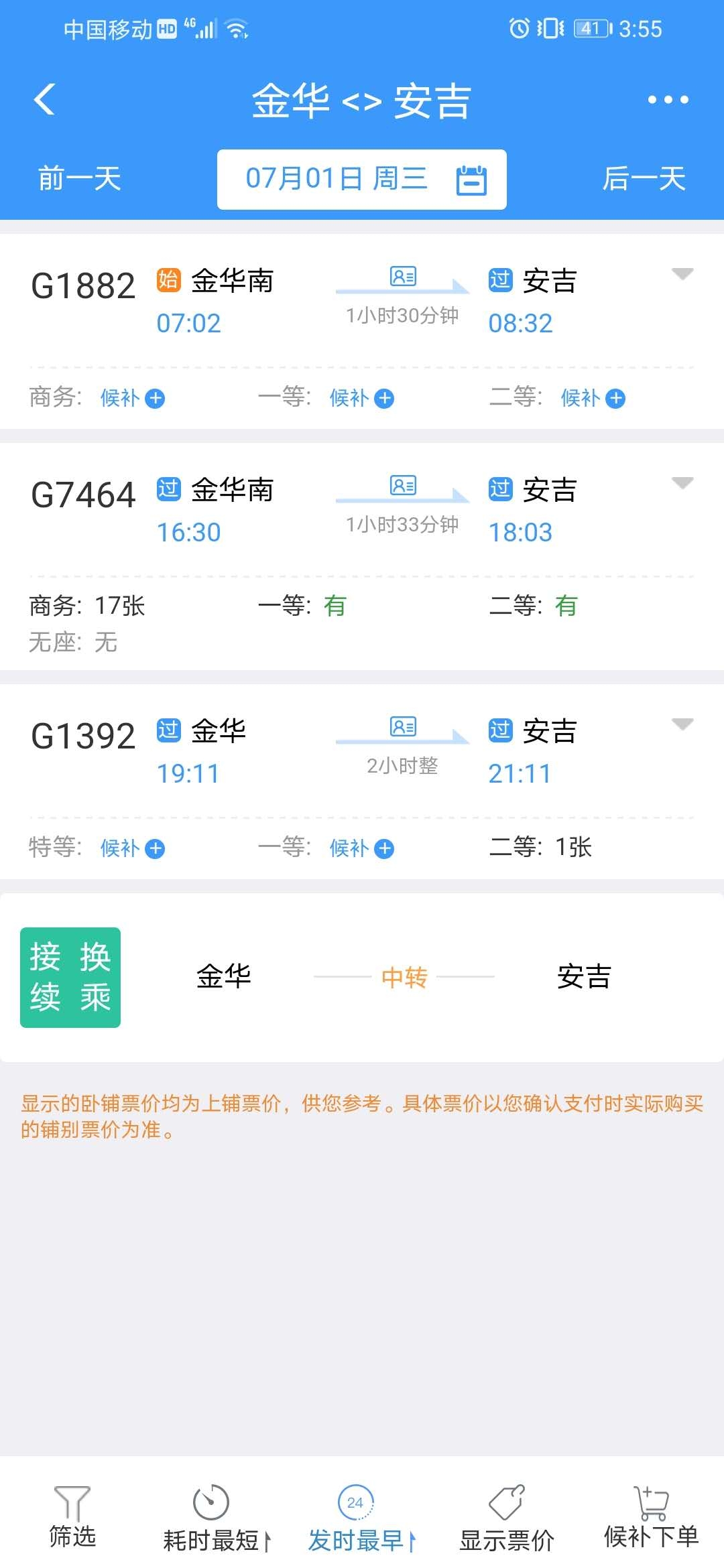The width and height of the screenshot is (724, 1568).
Task: Switch to the previous day (前一天)
Action: click(79, 180)
